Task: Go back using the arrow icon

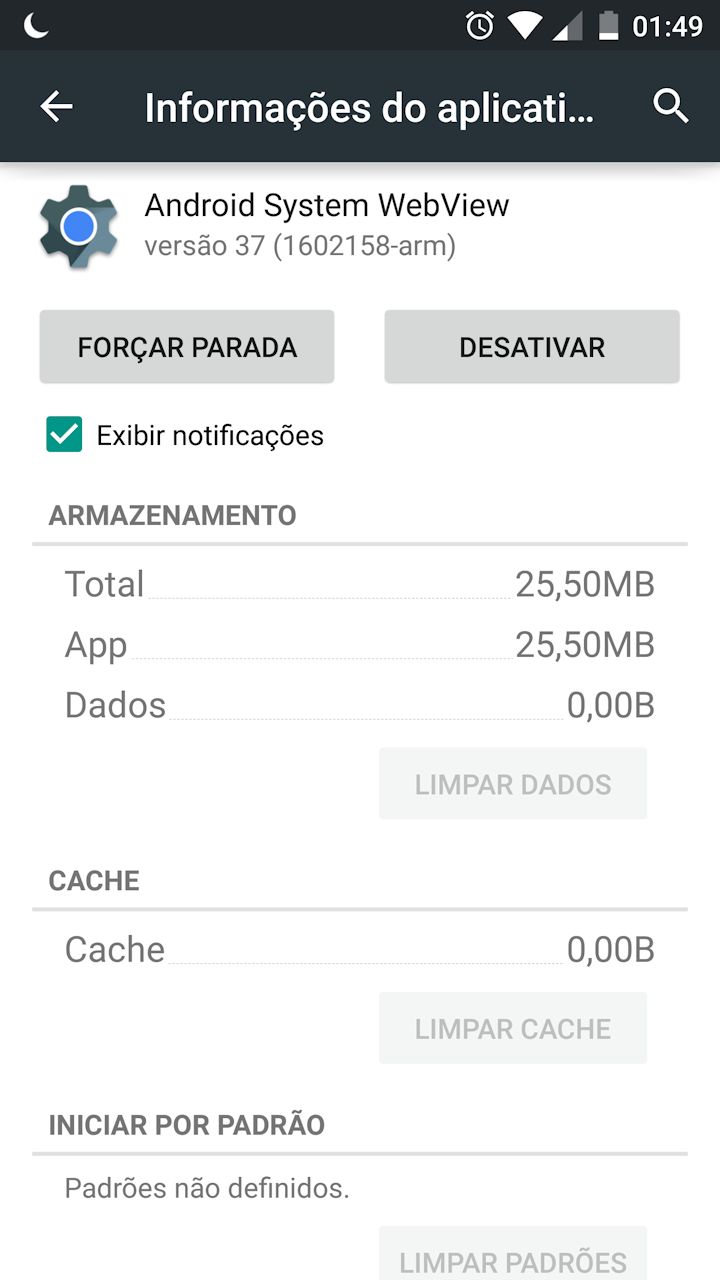Action: 57,107
